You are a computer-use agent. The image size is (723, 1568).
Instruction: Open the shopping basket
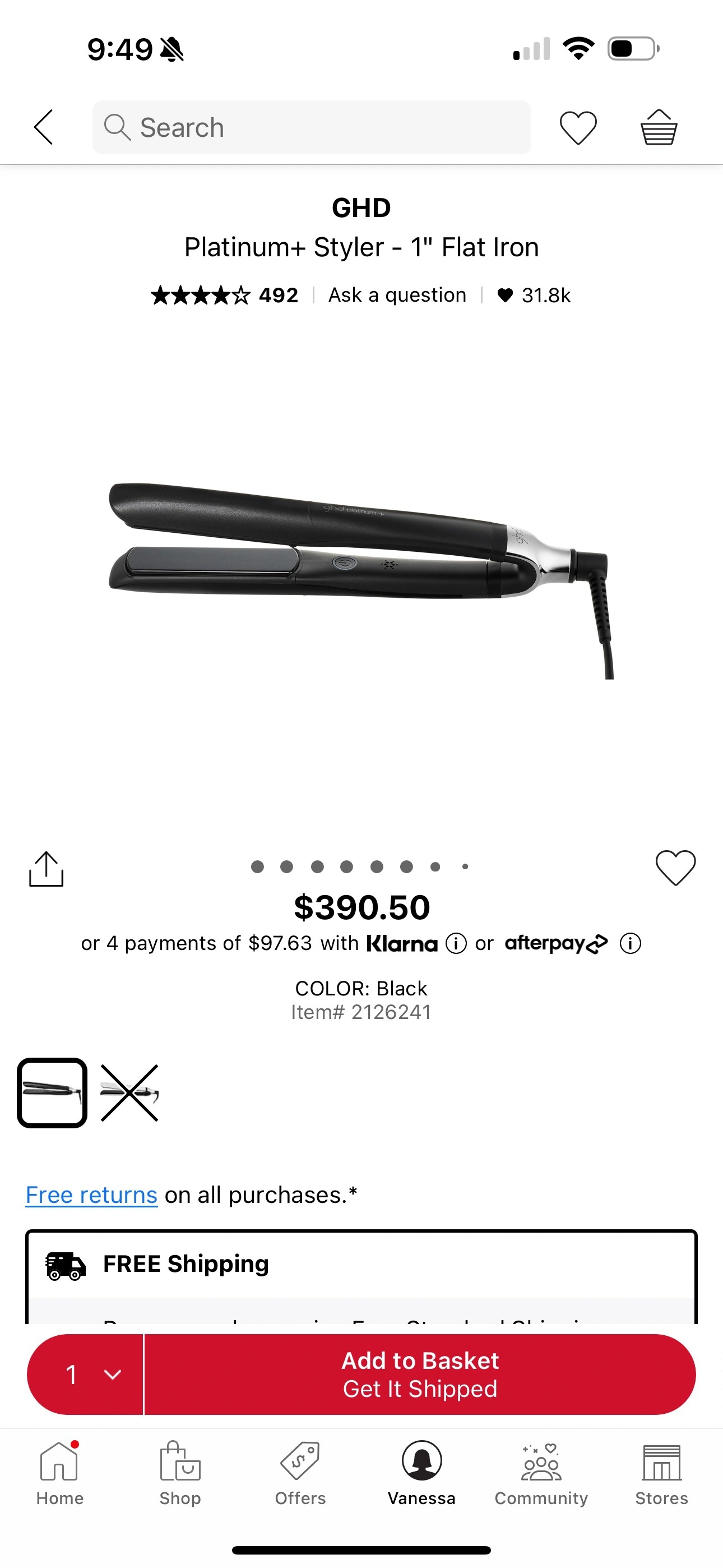click(x=659, y=127)
